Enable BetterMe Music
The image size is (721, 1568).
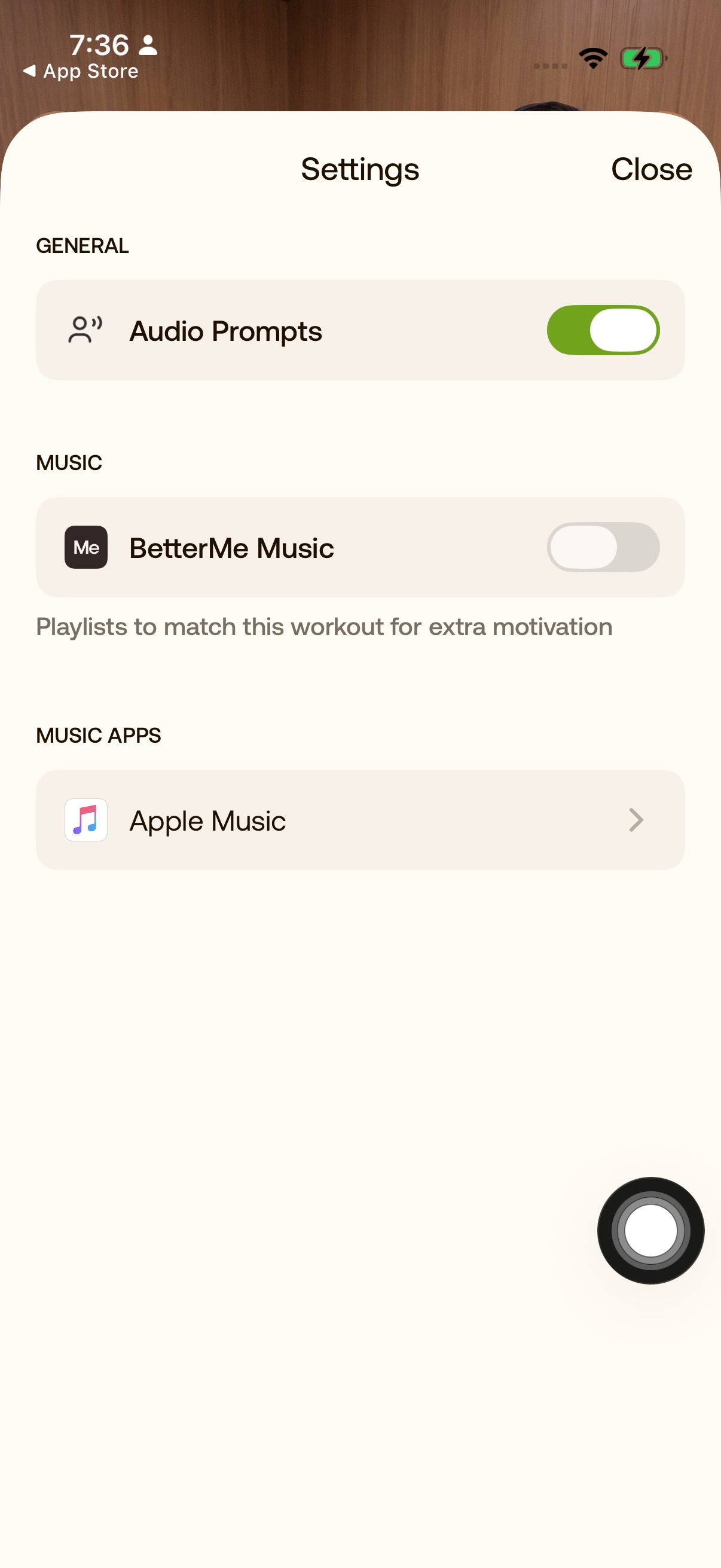pyautogui.click(x=603, y=547)
